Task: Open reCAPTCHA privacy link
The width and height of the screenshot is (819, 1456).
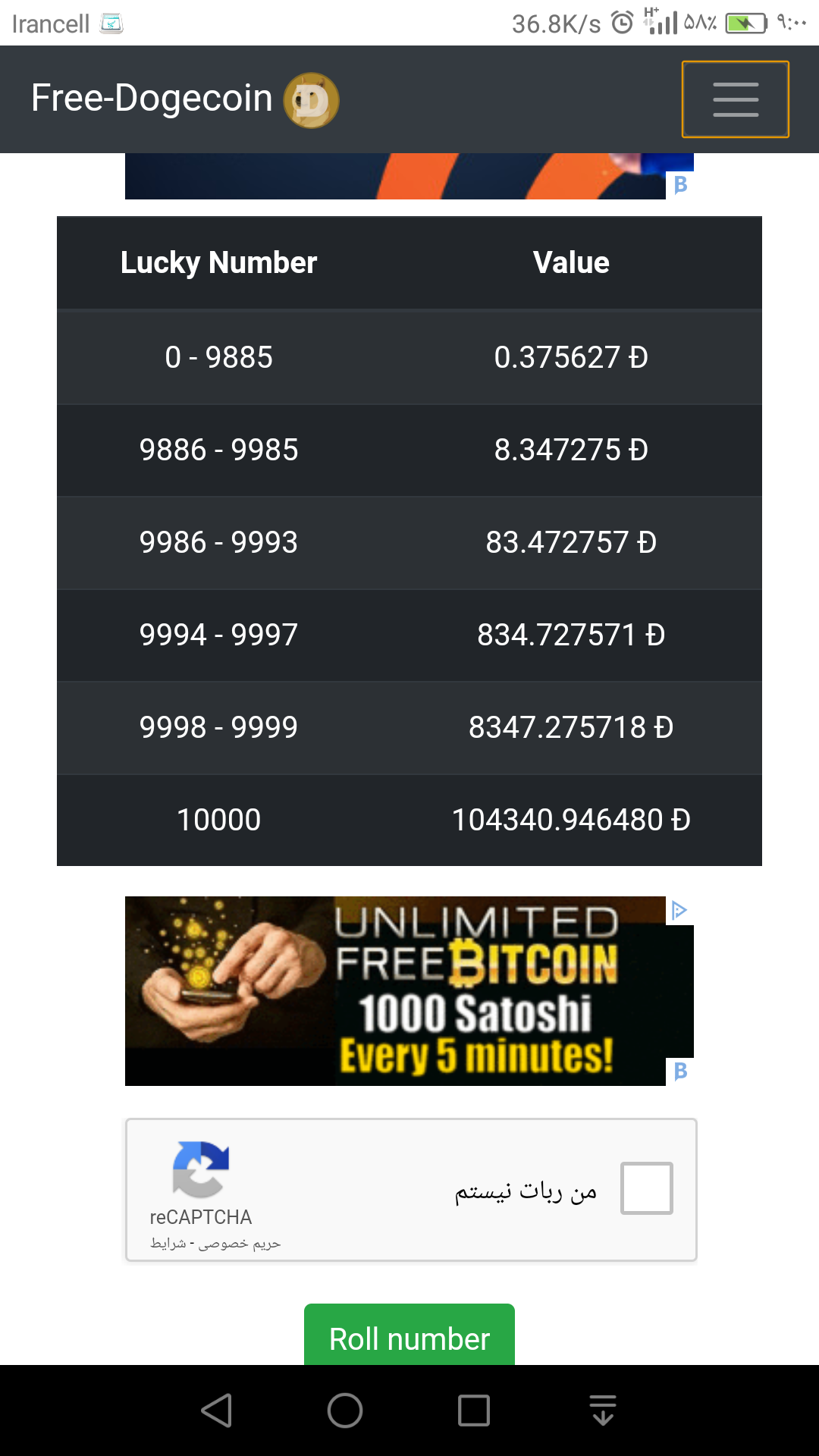Action: click(x=240, y=1244)
